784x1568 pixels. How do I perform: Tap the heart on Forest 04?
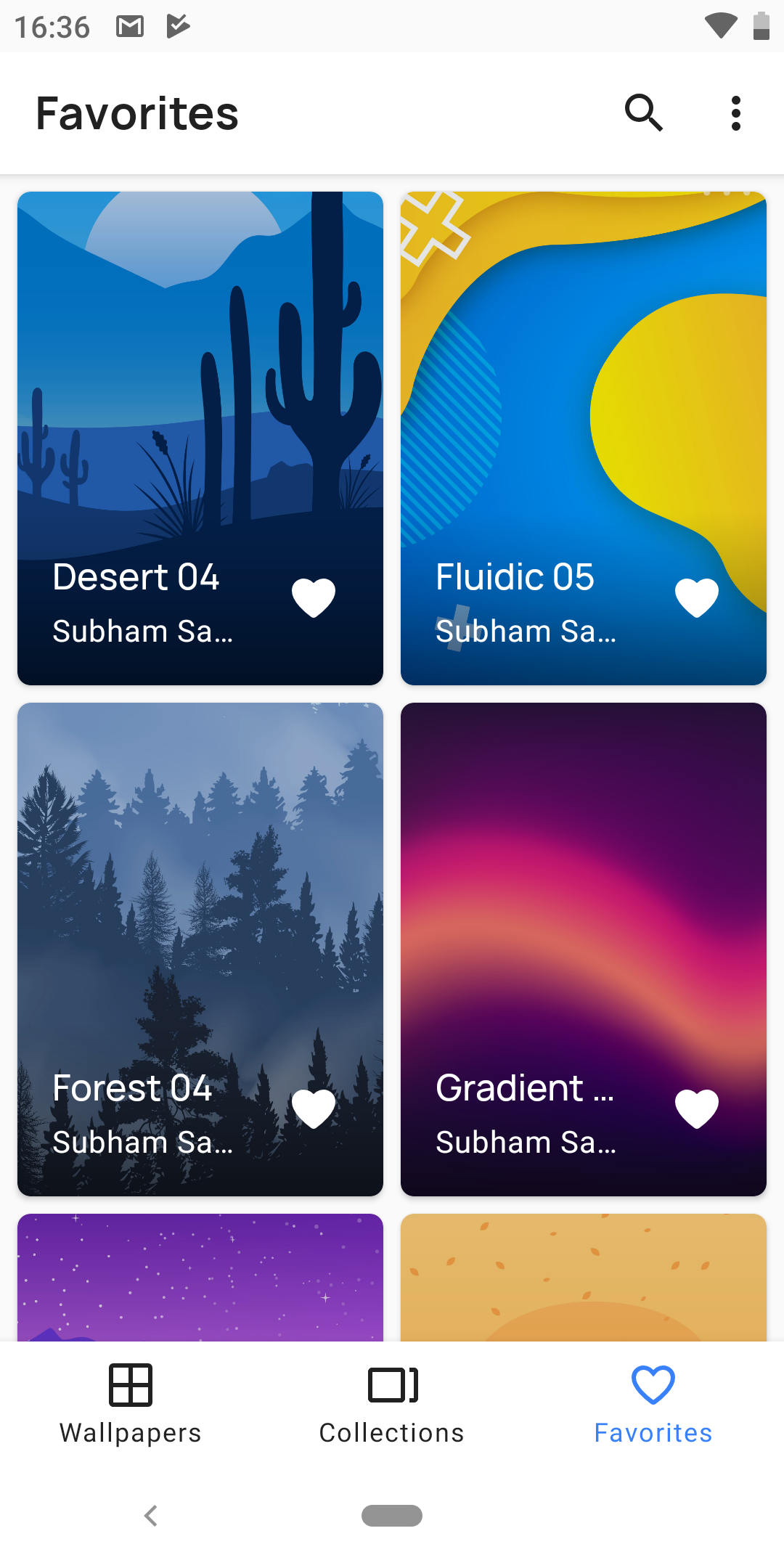(x=314, y=1109)
